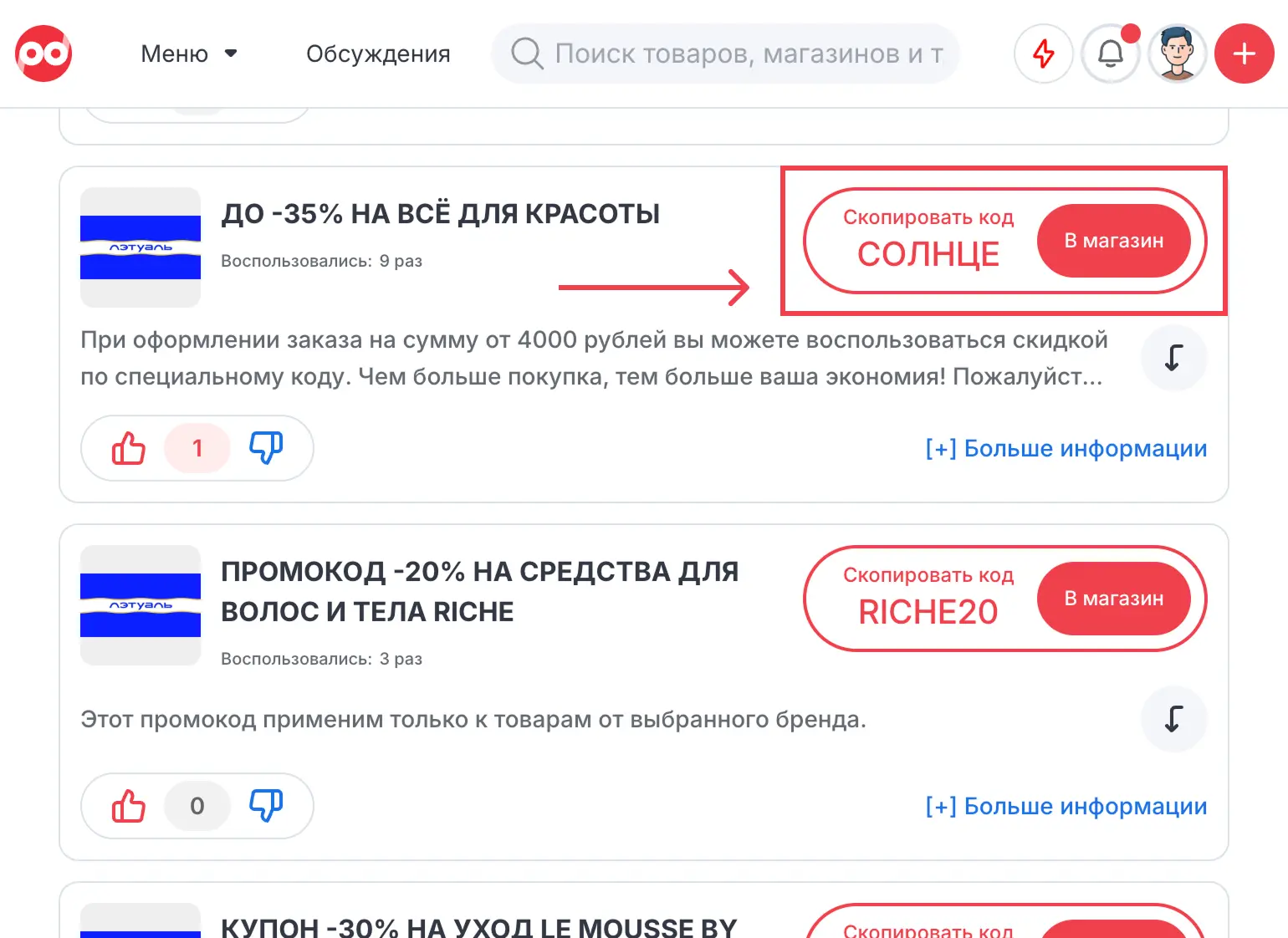Expand description of the RICHE promo

[x=1173, y=719]
